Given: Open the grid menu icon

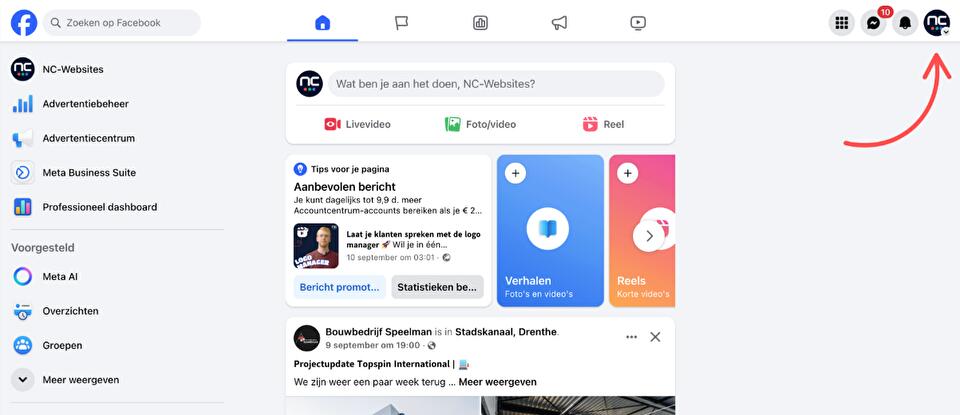Looking at the screenshot, I should (x=842, y=23).
